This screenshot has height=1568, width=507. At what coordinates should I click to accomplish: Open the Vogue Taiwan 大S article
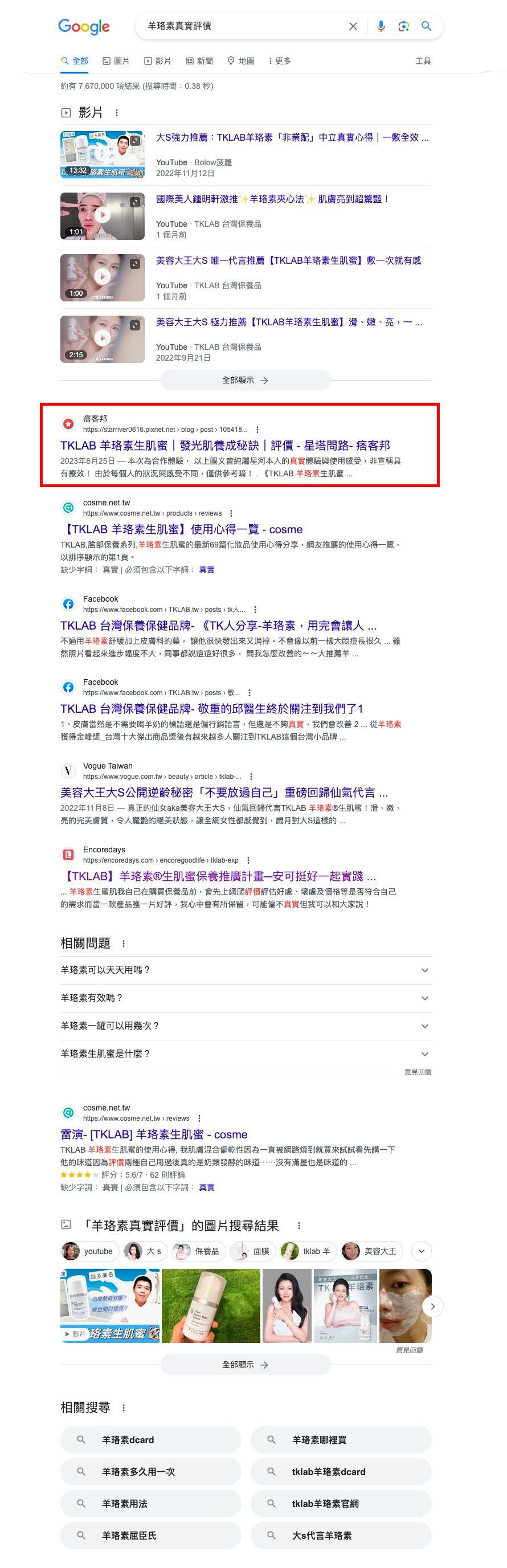[x=223, y=792]
